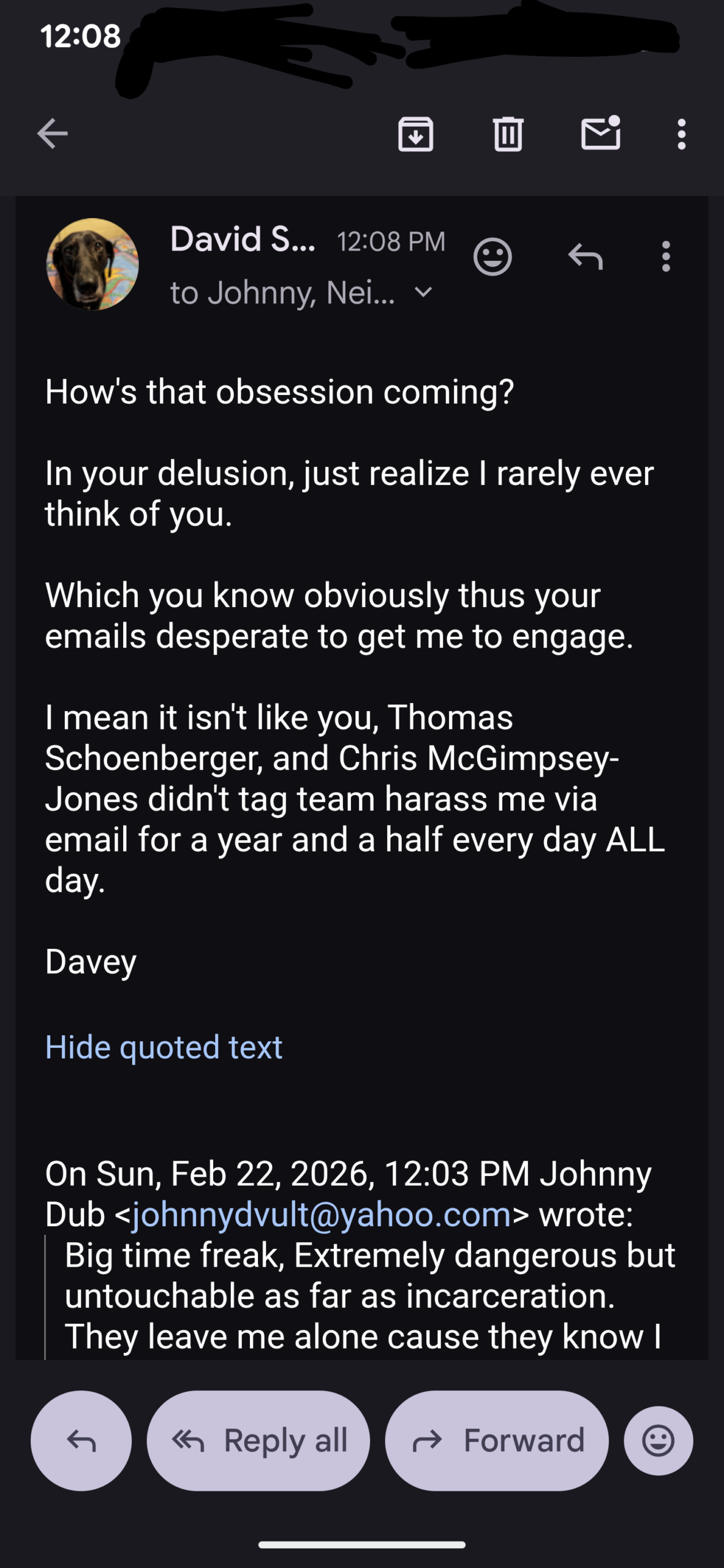Go back to the inbox
This screenshot has height=1568, width=724.
pyautogui.click(x=52, y=134)
